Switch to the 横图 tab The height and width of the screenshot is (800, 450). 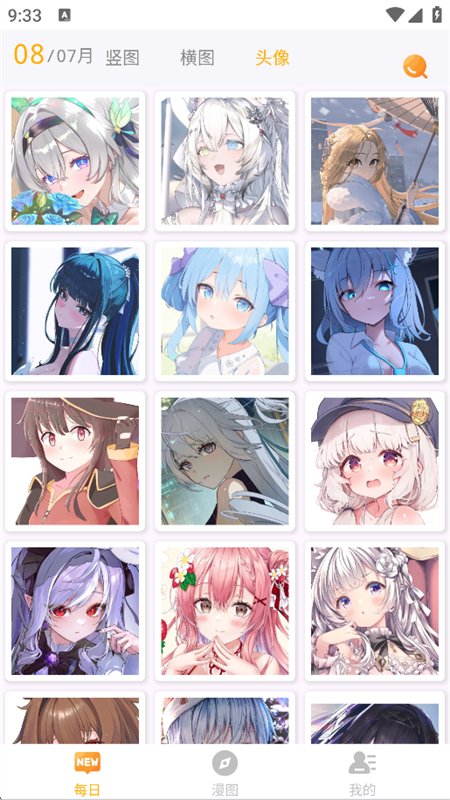coord(197,58)
